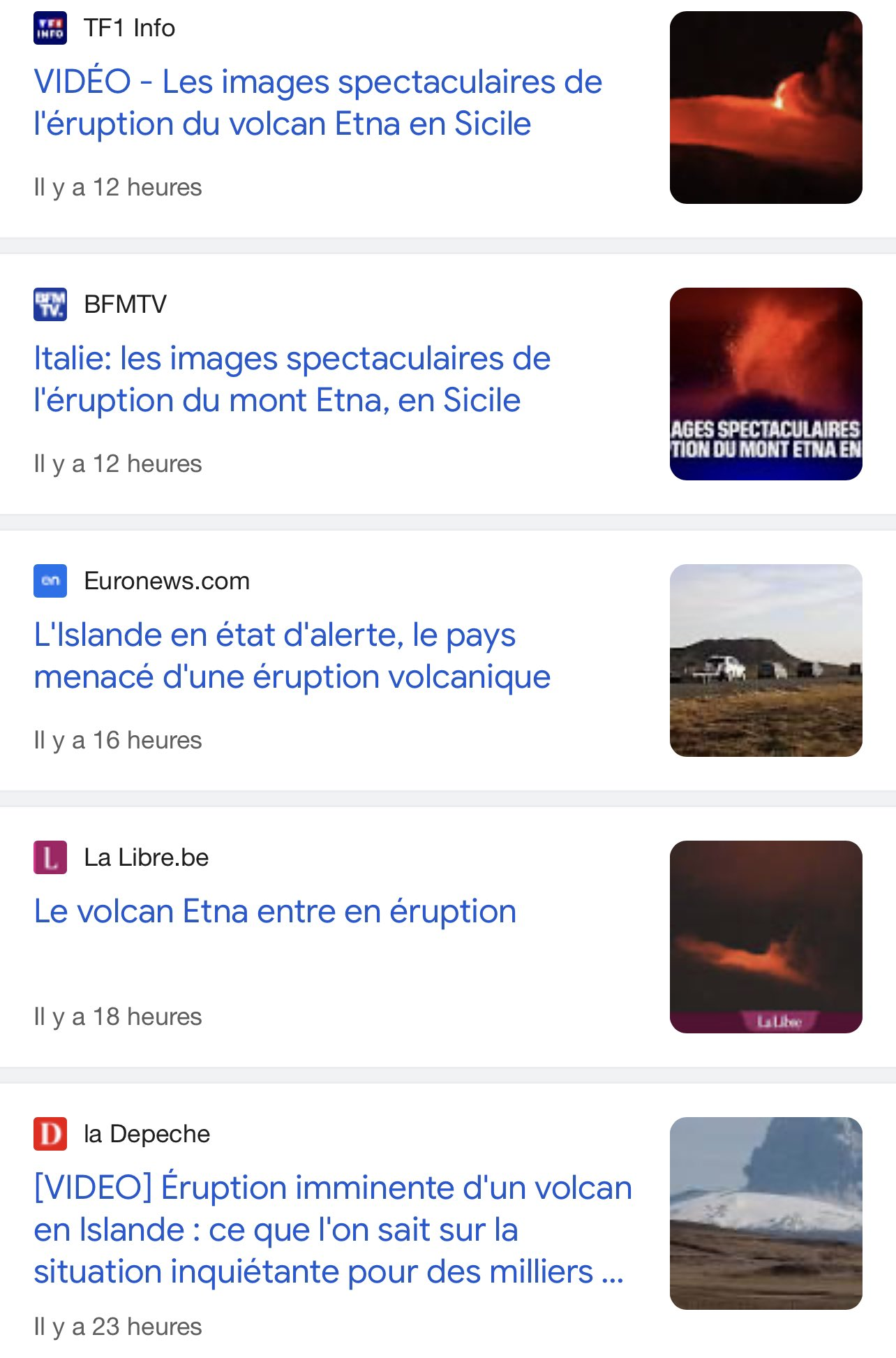Open La Libre.be article "Le volcan Etna entre en éruption"
896x1358 pixels.
click(275, 911)
